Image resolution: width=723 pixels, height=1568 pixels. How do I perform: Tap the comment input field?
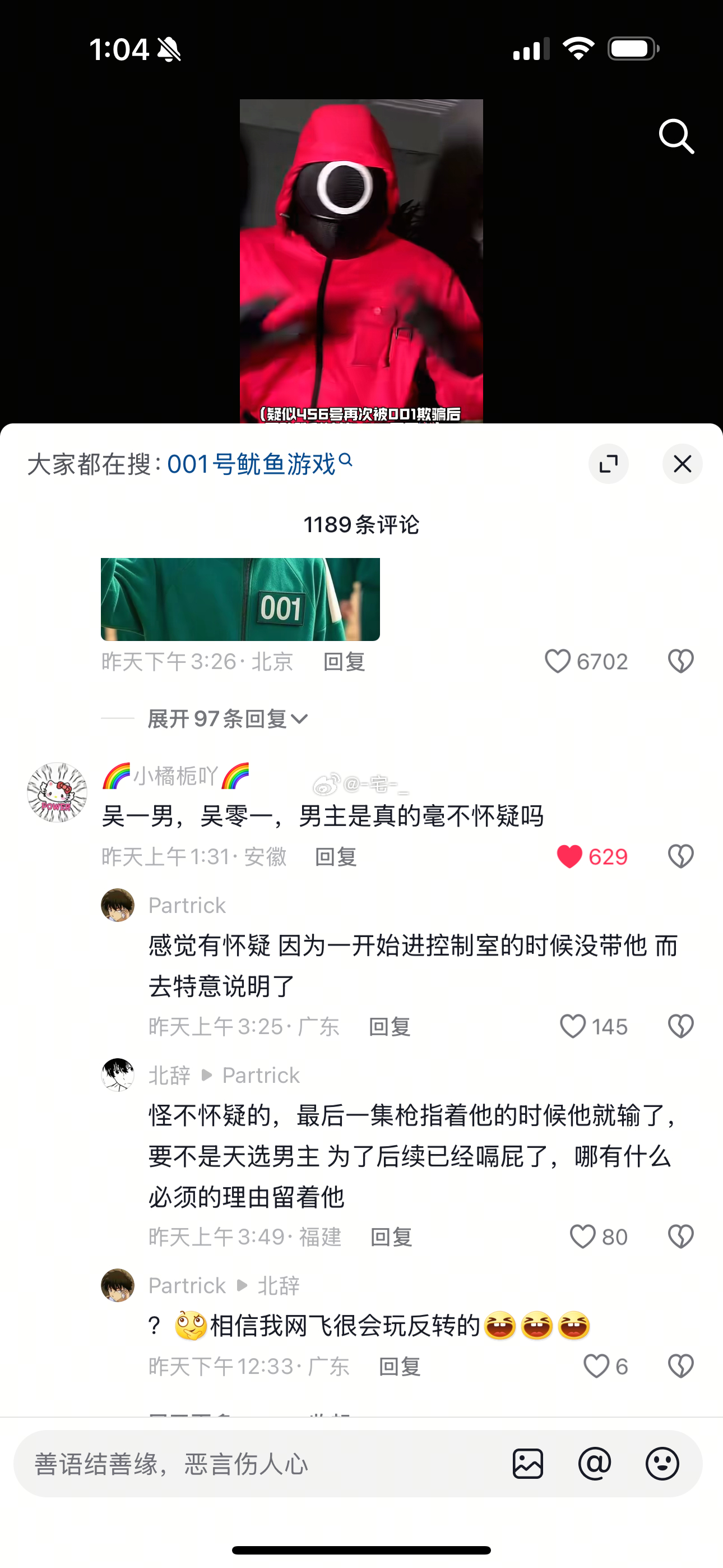[256, 1464]
